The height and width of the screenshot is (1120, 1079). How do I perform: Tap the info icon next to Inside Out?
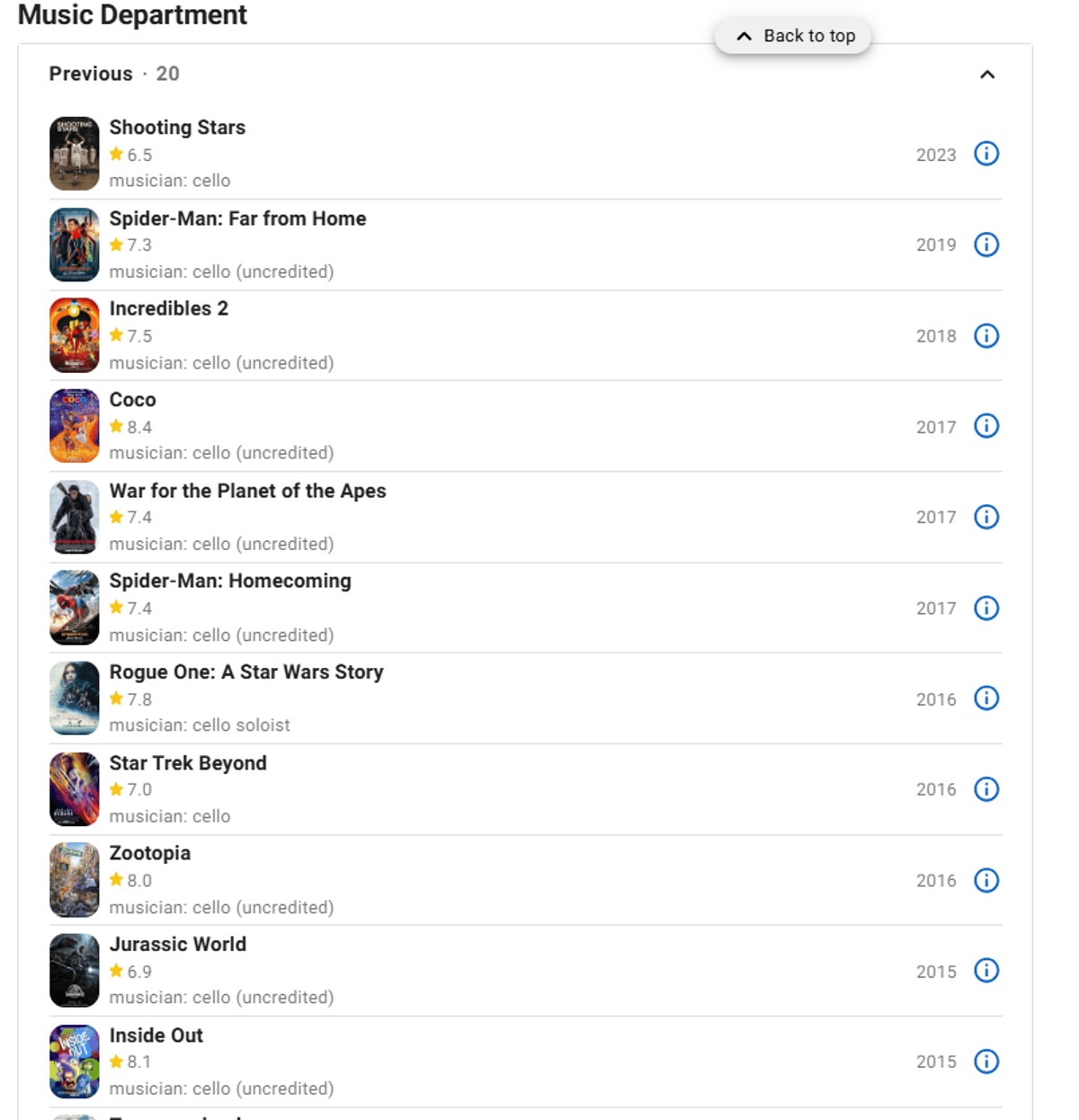[986, 1062]
